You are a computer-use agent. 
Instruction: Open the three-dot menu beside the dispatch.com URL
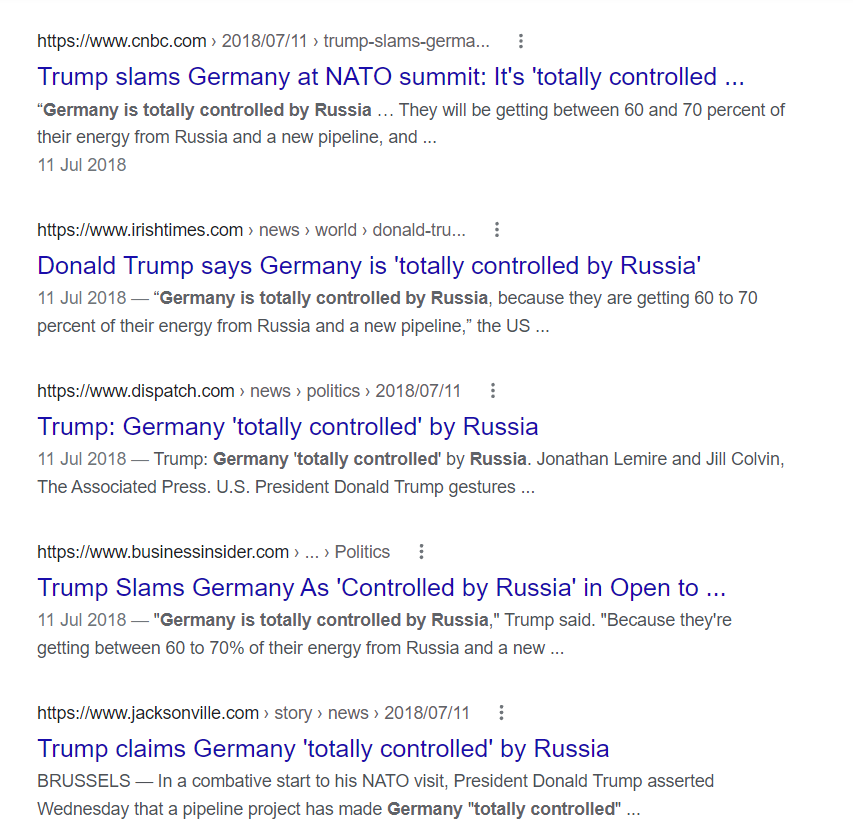click(x=492, y=391)
